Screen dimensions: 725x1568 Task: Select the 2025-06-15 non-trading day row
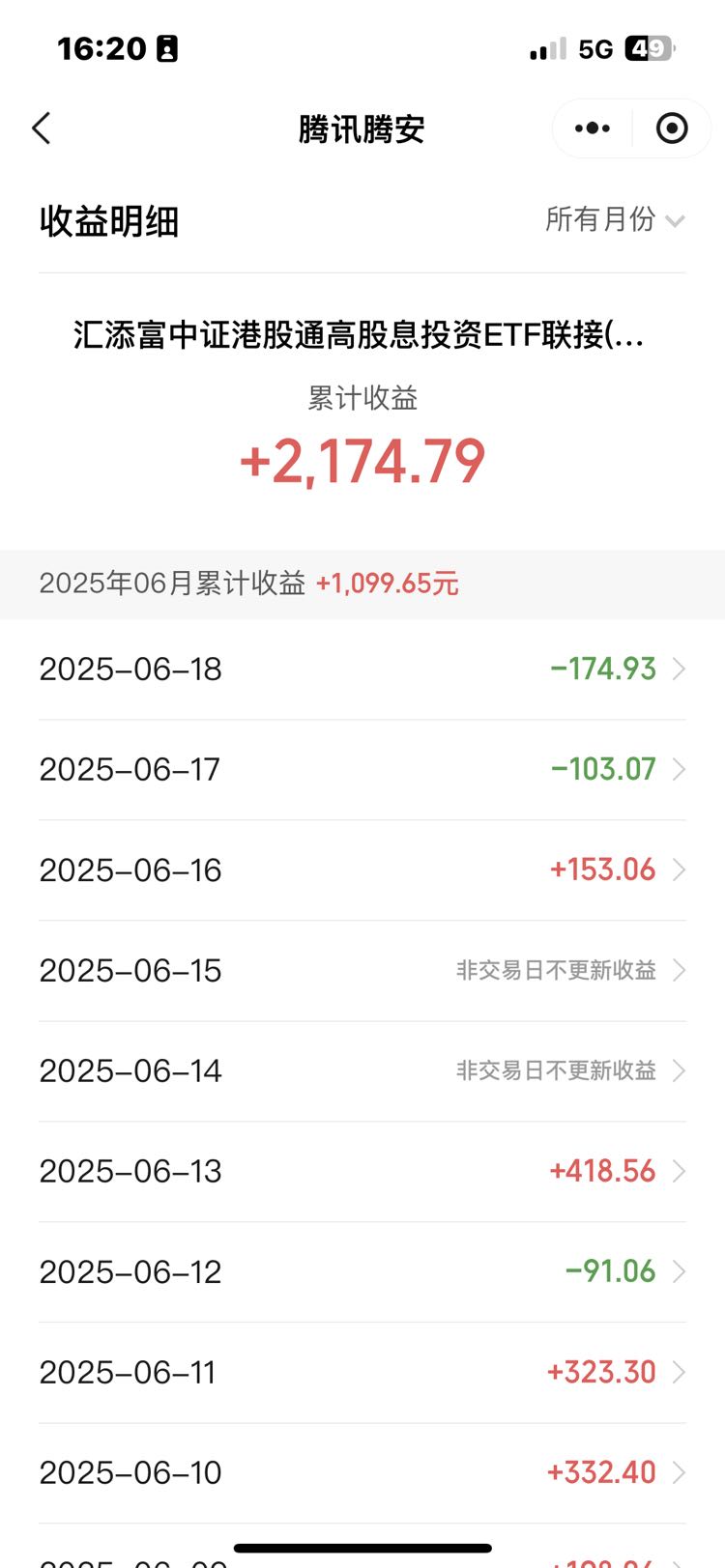click(x=362, y=971)
